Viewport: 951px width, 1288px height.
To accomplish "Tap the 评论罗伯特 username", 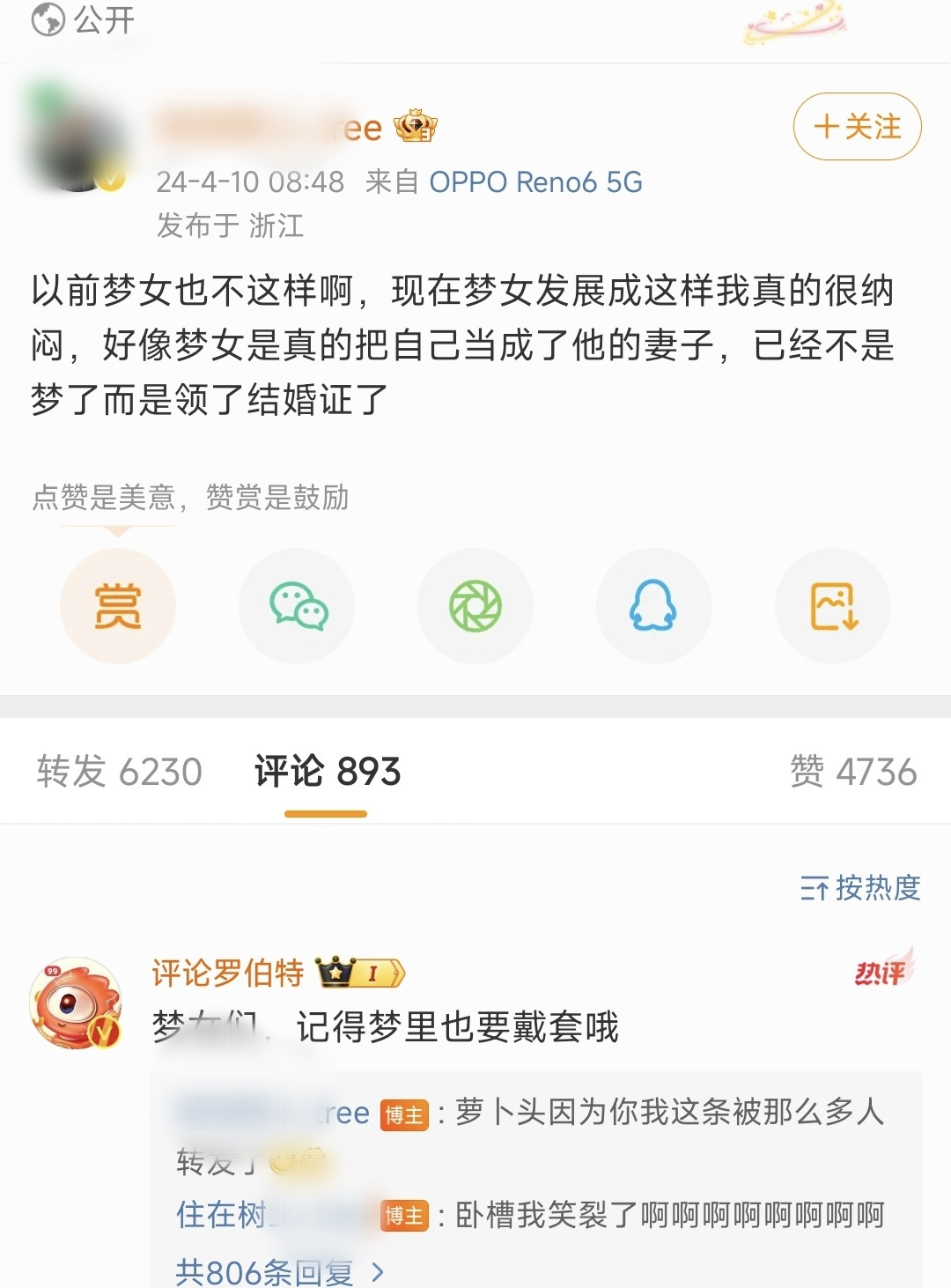I will coord(228,973).
